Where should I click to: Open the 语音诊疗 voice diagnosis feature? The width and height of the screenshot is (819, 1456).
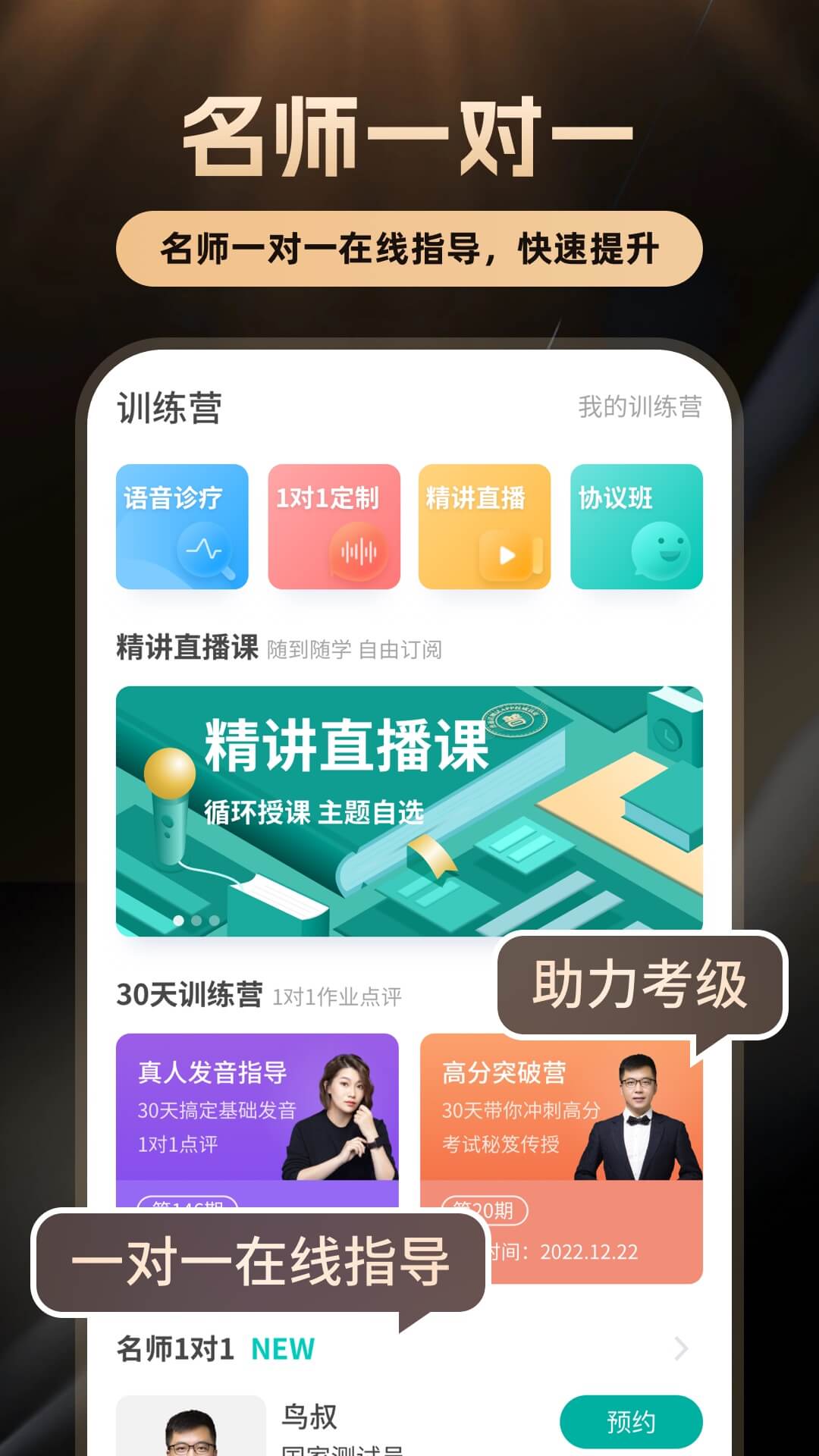click(182, 526)
